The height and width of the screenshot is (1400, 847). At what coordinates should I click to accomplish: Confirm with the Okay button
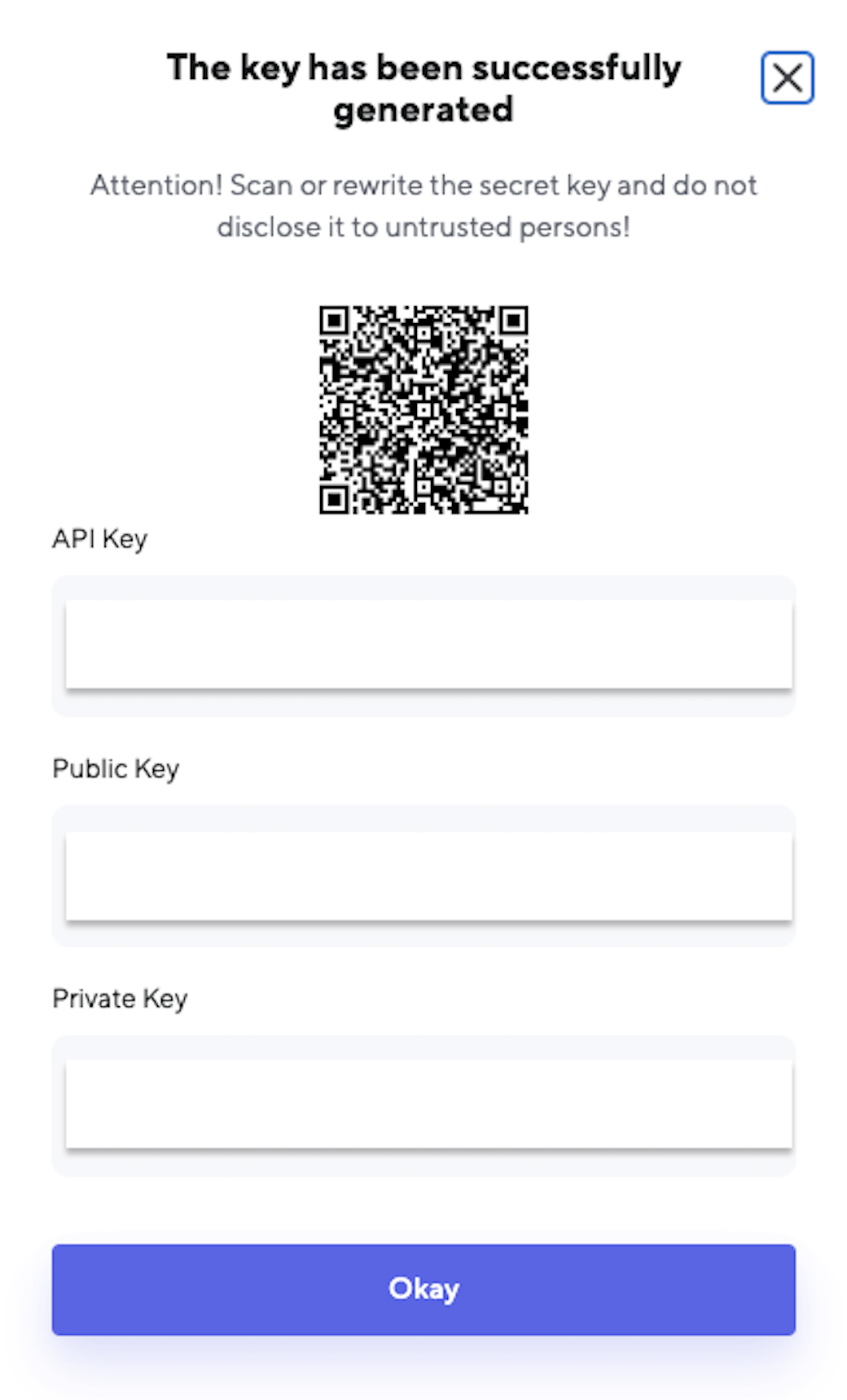(x=423, y=1288)
